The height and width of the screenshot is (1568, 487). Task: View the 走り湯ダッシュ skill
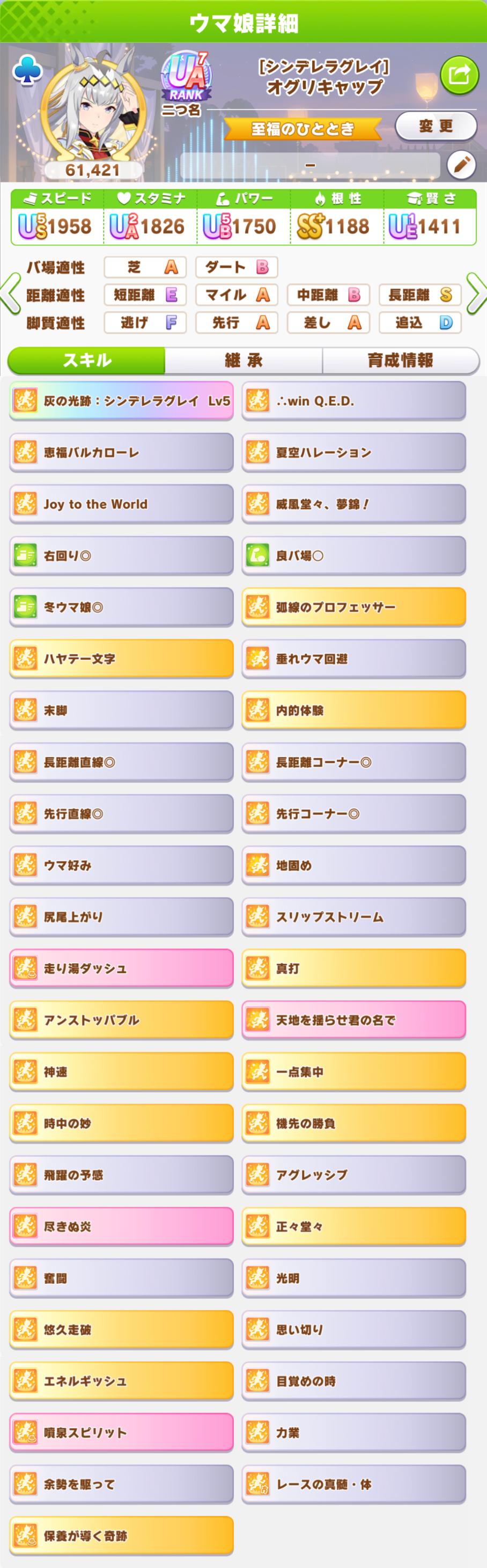coord(121,968)
